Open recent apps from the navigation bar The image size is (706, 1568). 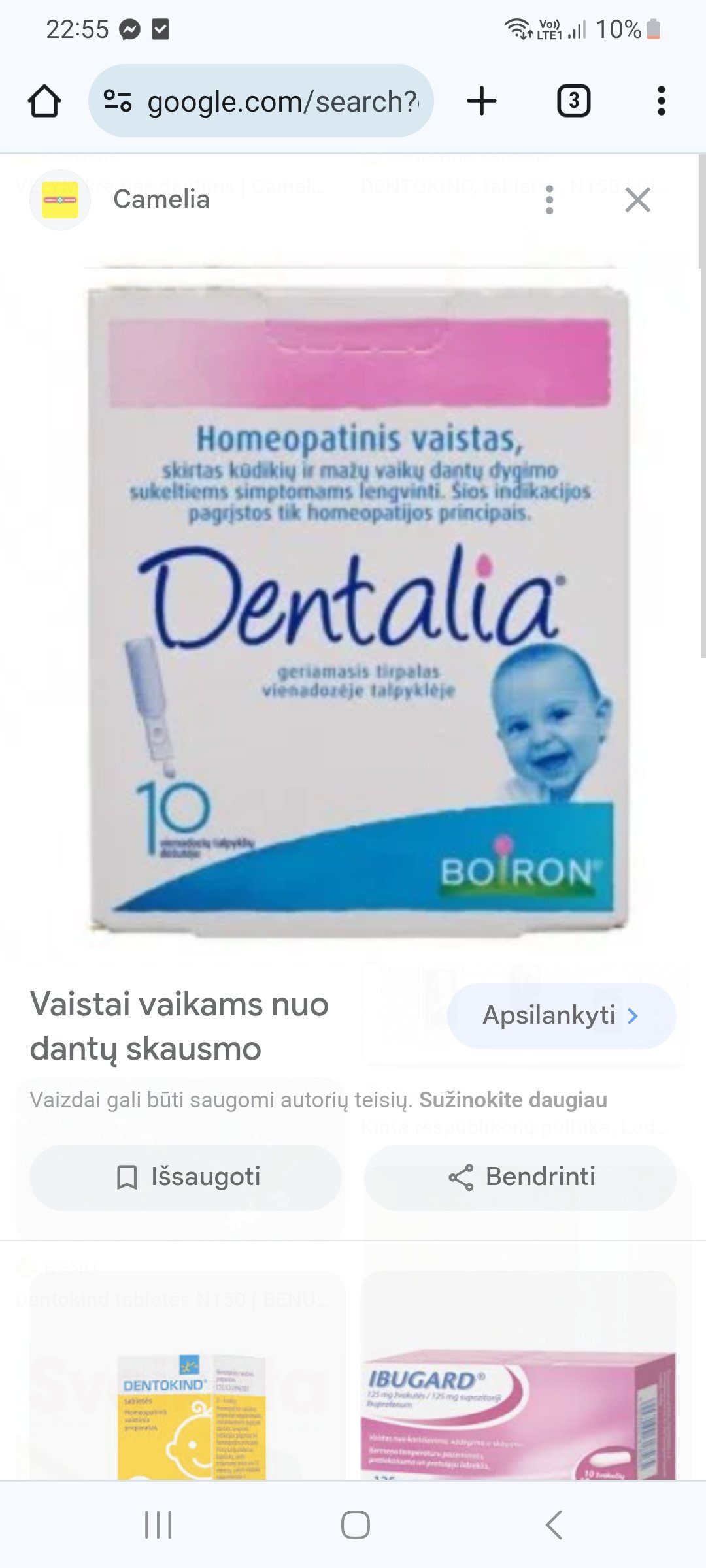click(x=158, y=1525)
